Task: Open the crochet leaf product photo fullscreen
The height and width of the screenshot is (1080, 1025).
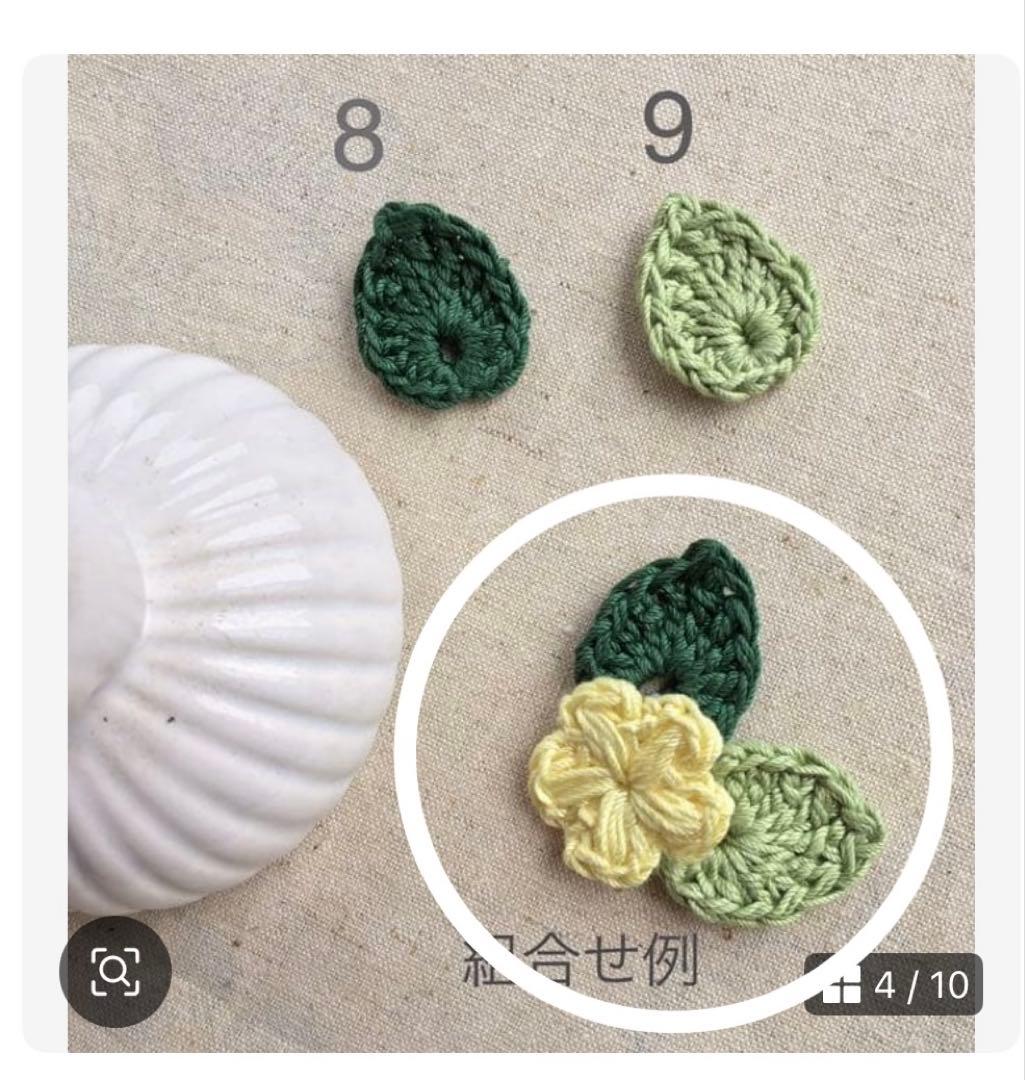Action: (x=520, y=450)
